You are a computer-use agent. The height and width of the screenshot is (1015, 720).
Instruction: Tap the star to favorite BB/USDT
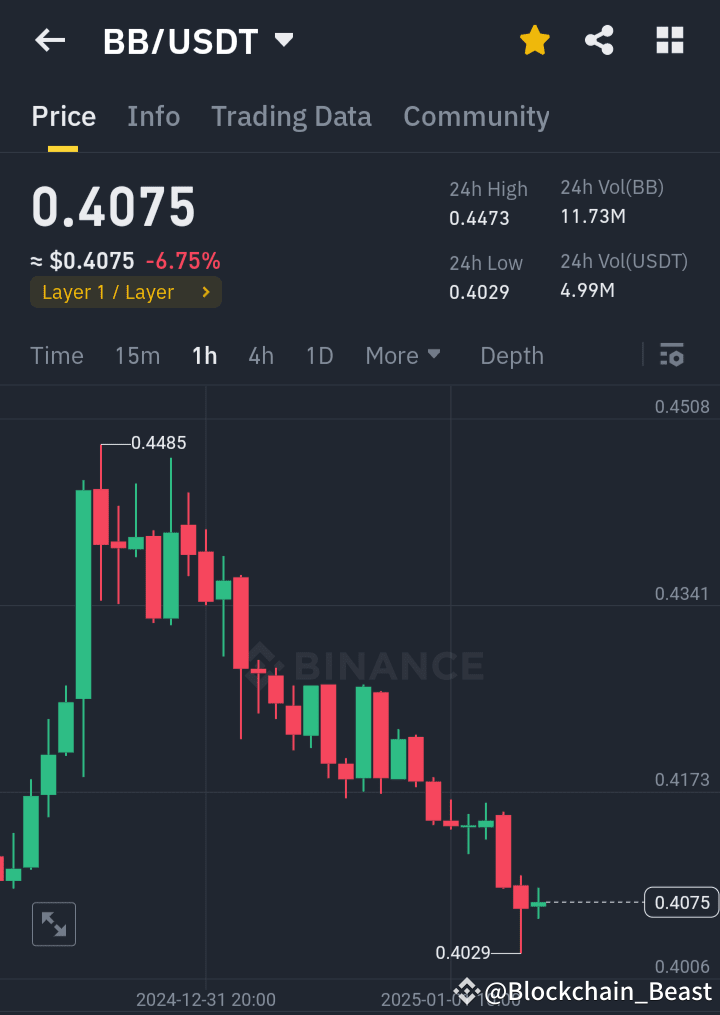coord(534,40)
